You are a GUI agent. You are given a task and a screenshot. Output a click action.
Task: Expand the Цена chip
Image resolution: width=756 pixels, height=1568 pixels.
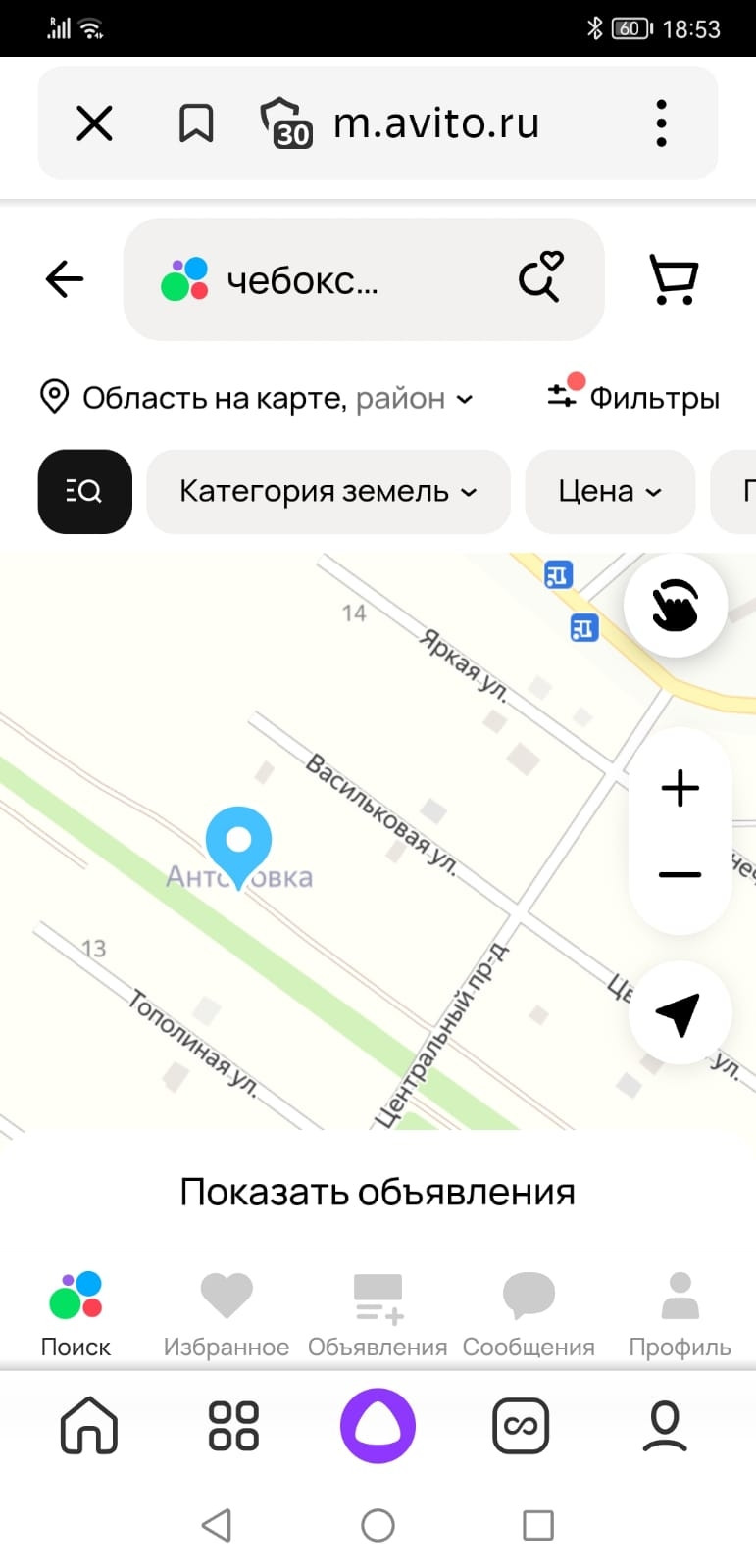tap(609, 491)
